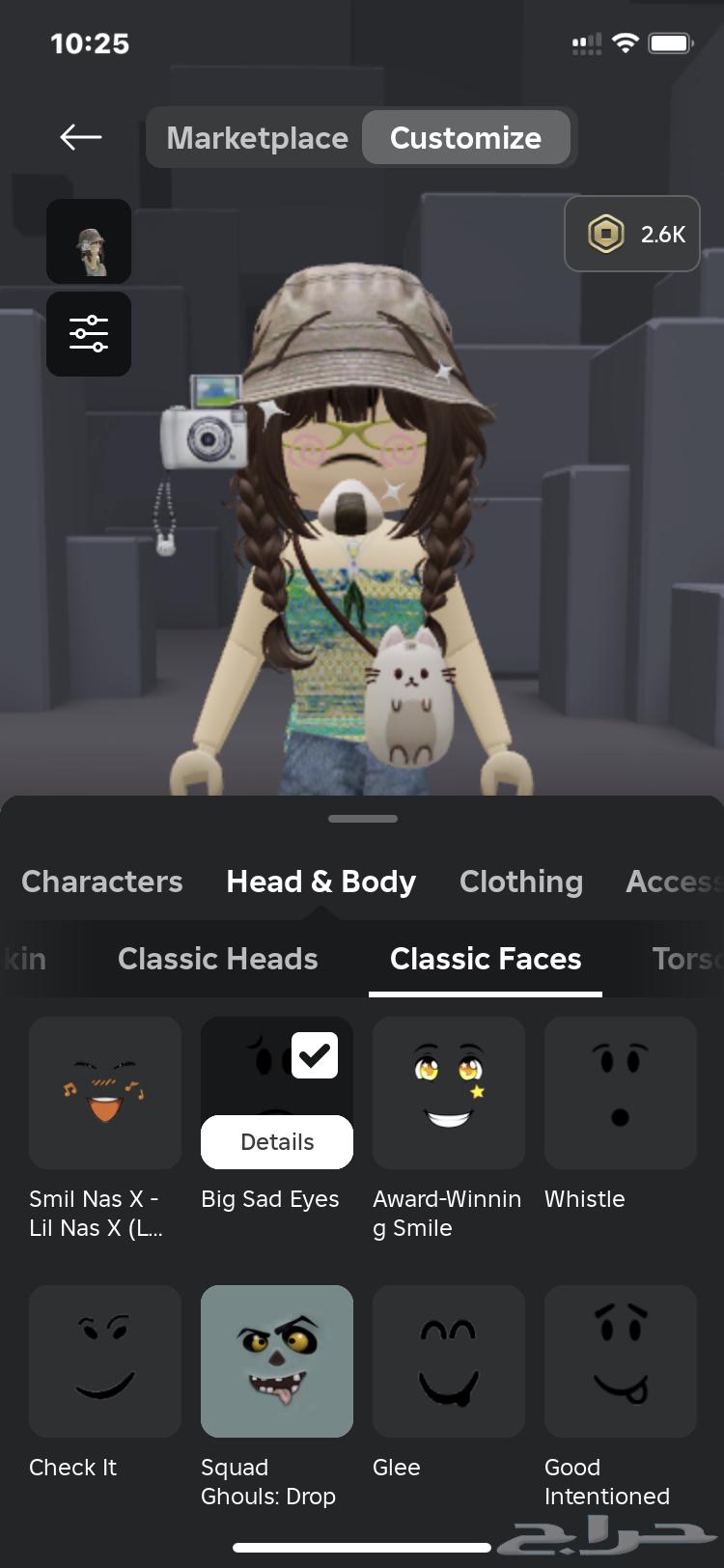Select the Customize segment
The image size is (724, 1568).
pos(465,138)
